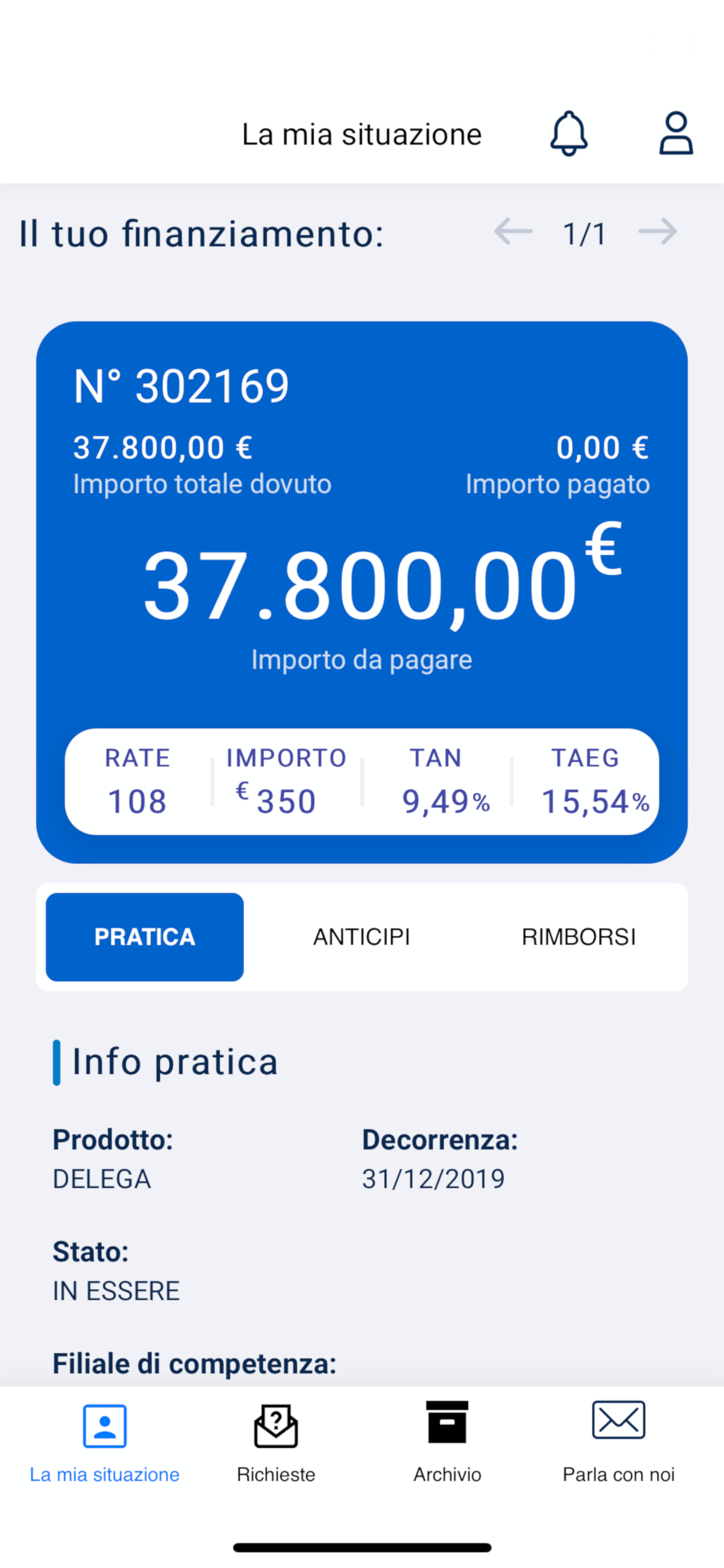Viewport: 724px width, 1568px height.
Task: Open La mia situazione in bottom bar
Action: (105, 1441)
